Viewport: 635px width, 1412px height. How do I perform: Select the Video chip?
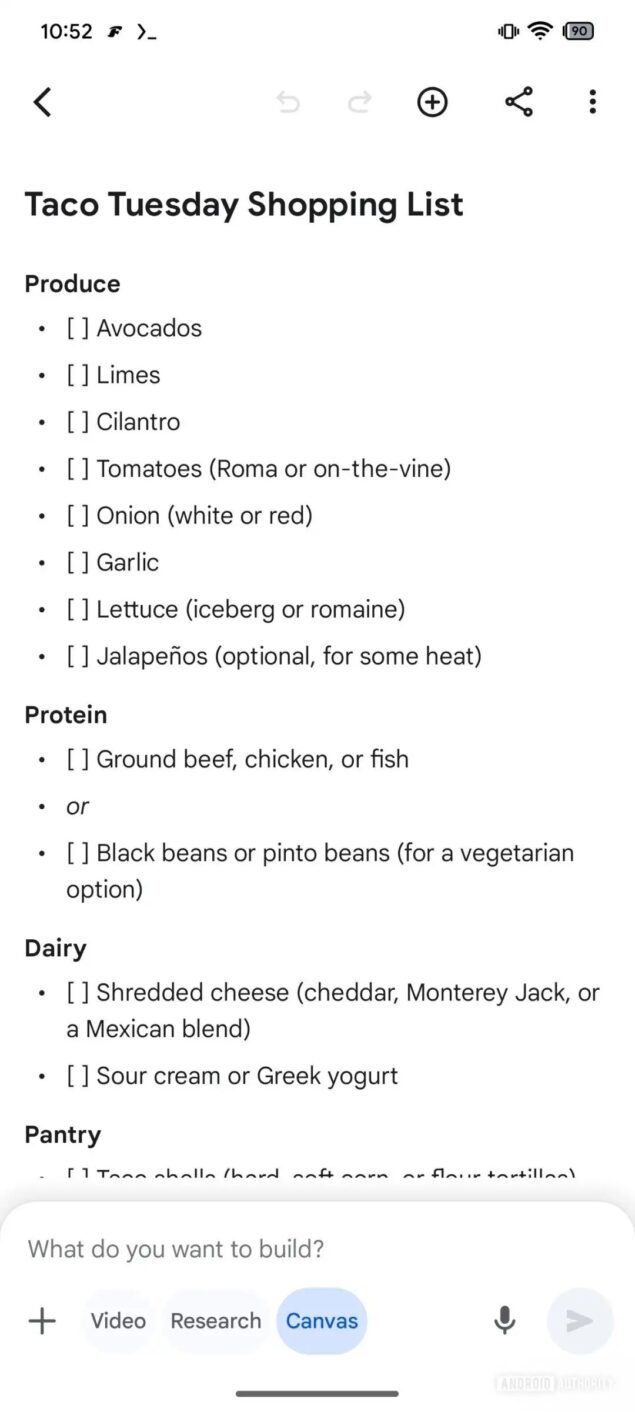[x=118, y=1321]
